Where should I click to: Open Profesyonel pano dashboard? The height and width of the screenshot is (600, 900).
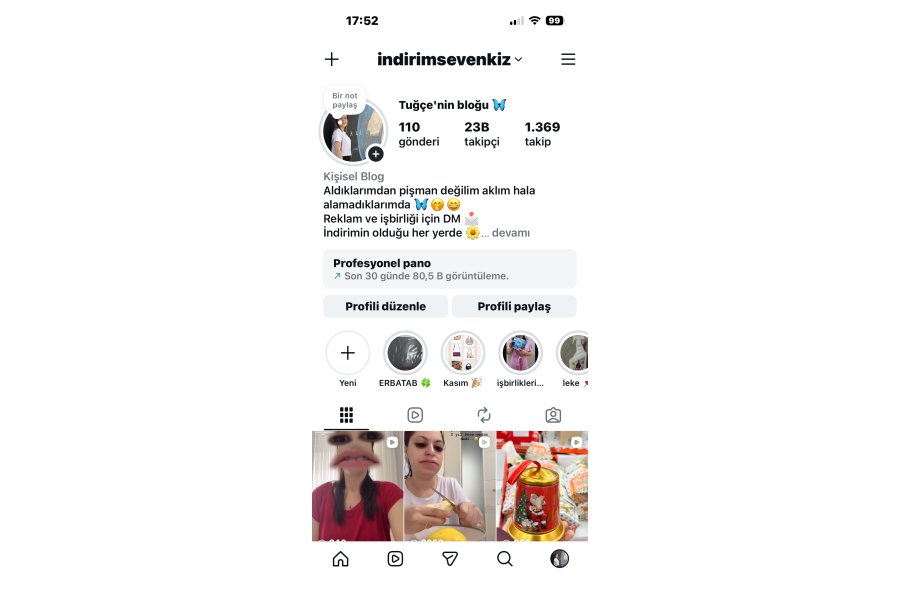449,269
